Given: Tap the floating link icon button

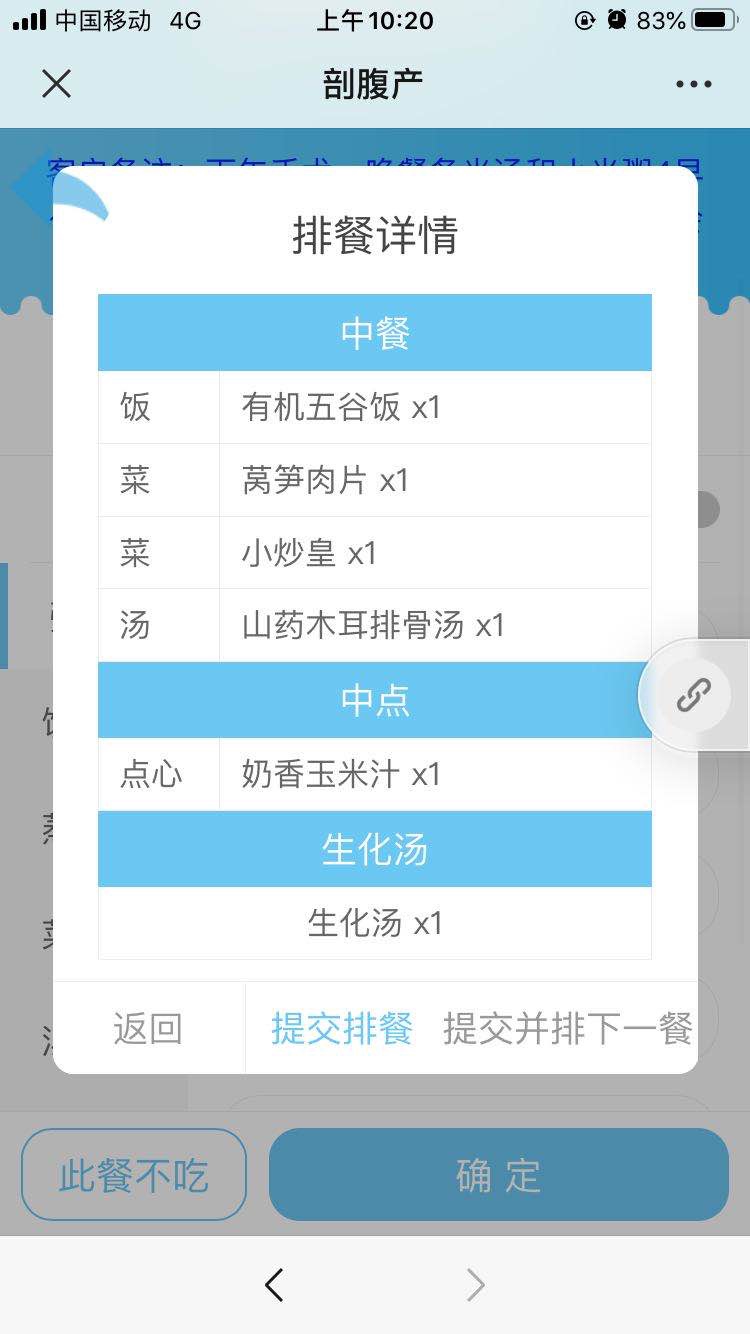Looking at the screenshot, I should 694,694.
